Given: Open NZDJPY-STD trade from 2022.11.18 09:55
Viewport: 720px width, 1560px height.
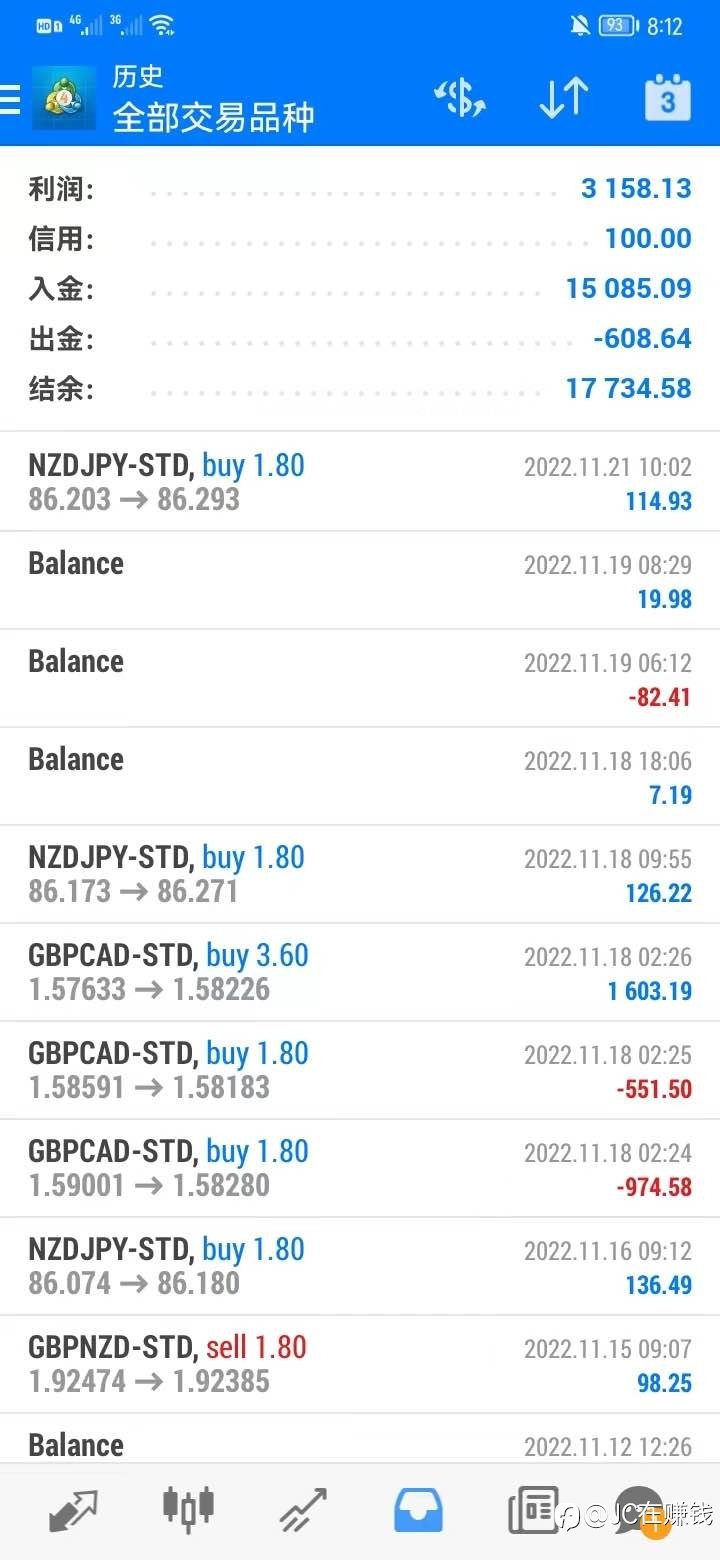Looking at the screenshot, I should click(x=360, y=874).
